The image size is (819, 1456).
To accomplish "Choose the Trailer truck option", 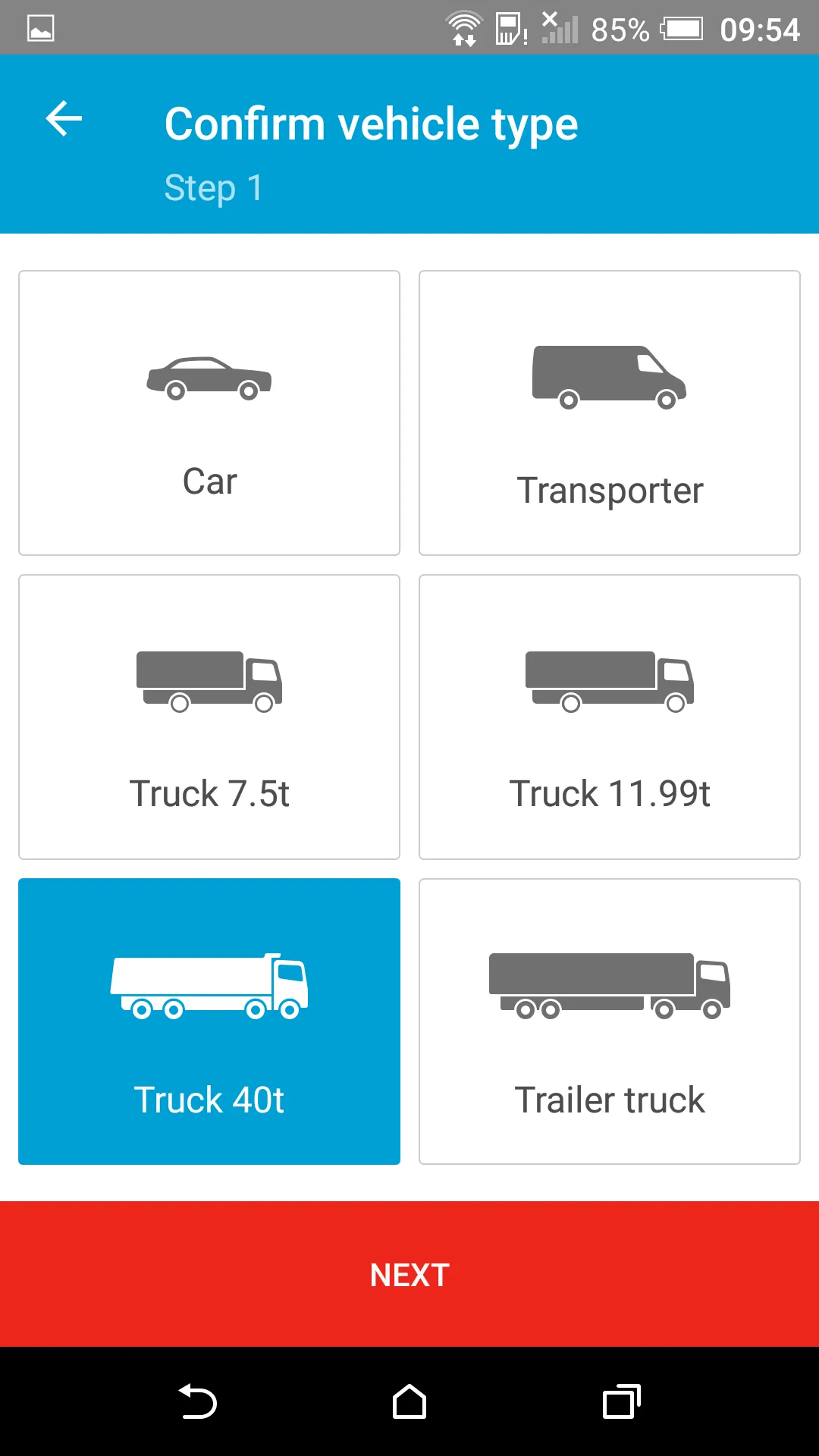I will click(x=610, y=1021).
